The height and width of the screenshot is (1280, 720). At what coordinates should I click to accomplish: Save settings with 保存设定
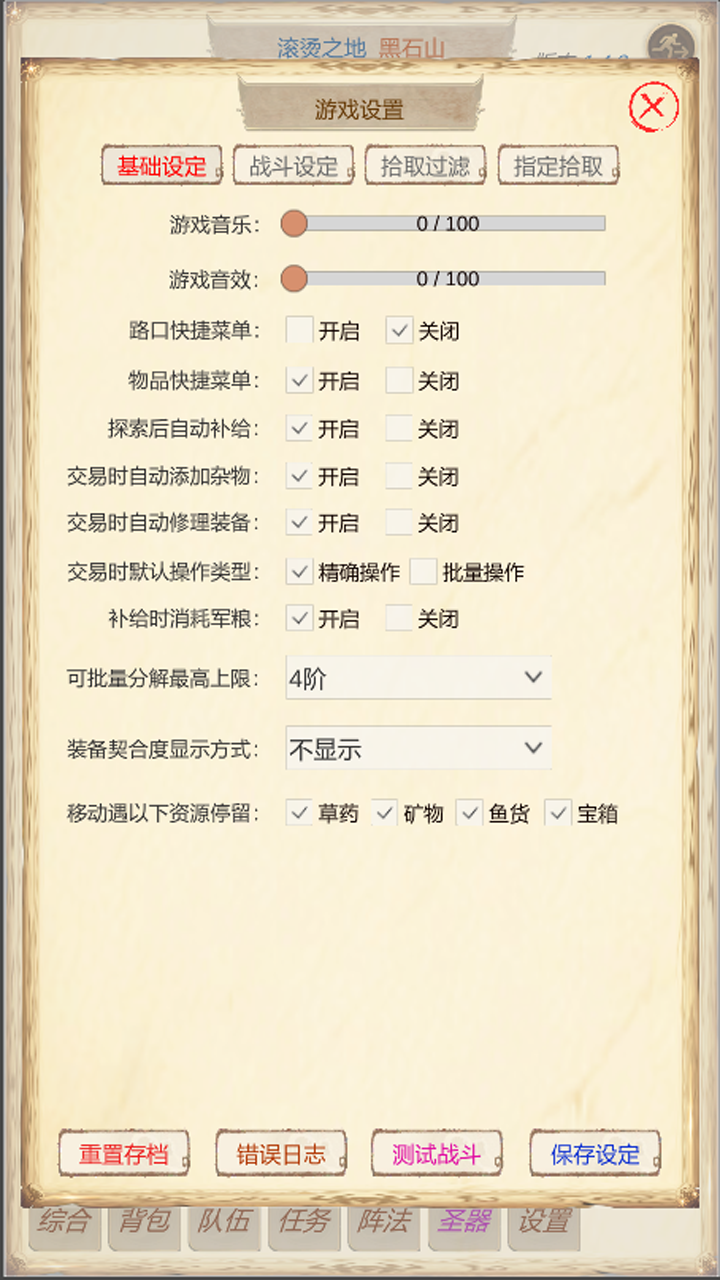click(x=595, y=1154)
